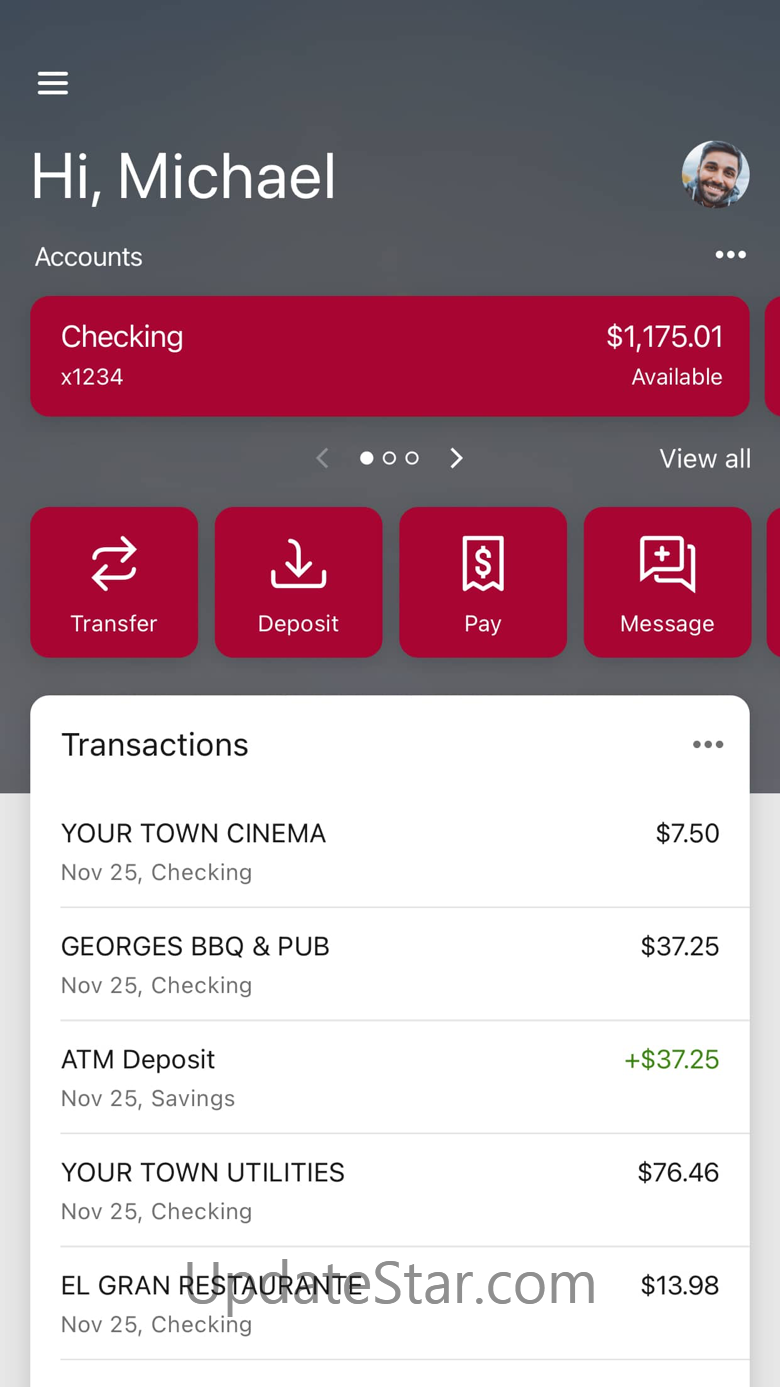
Task: Open the Accounts three-dot options
Action: [x=731, y=255]
